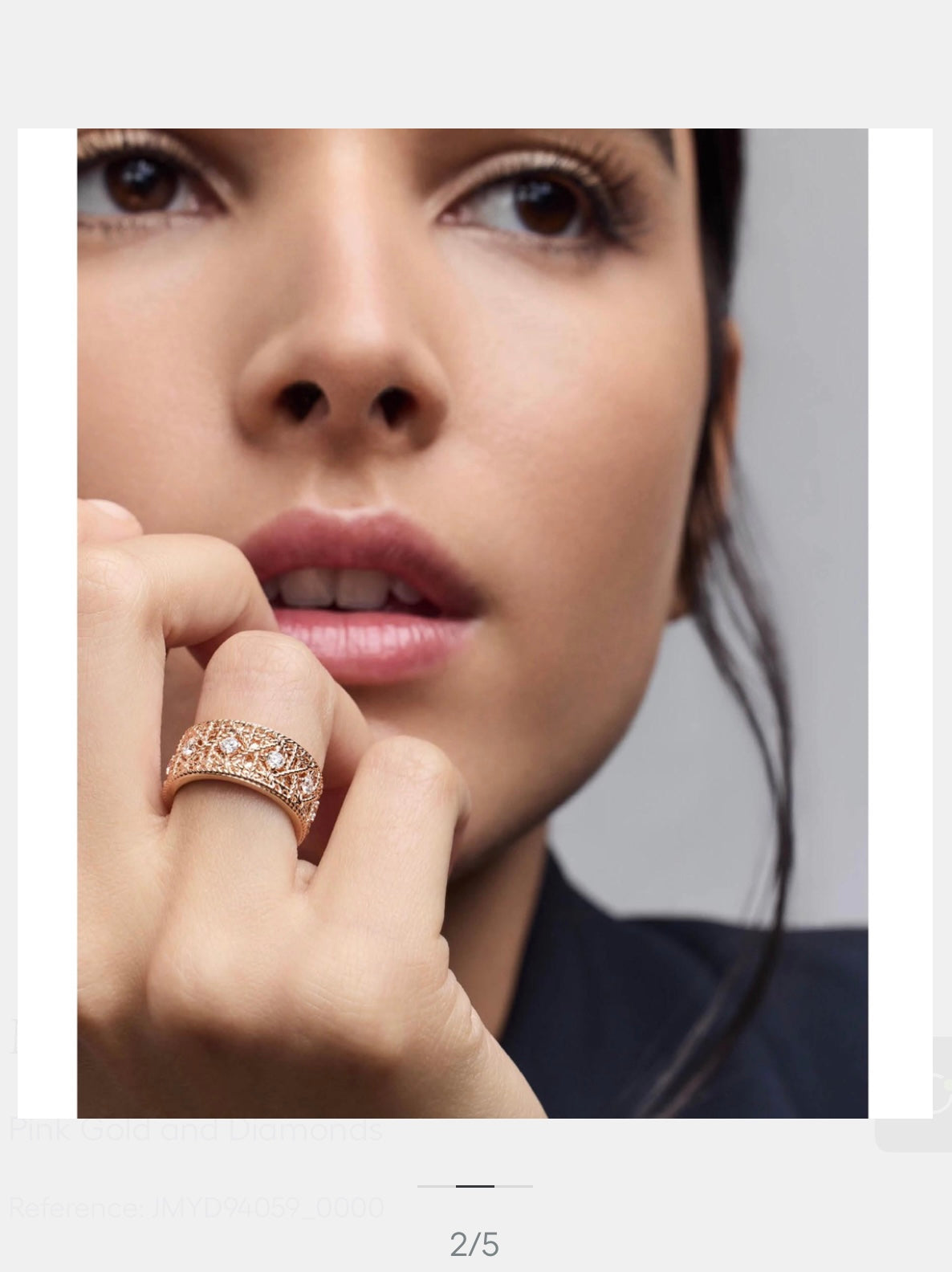Tap the image gallery page indicator
This screenshot has height=1272, width=952.
click(x=474, y=1186)
